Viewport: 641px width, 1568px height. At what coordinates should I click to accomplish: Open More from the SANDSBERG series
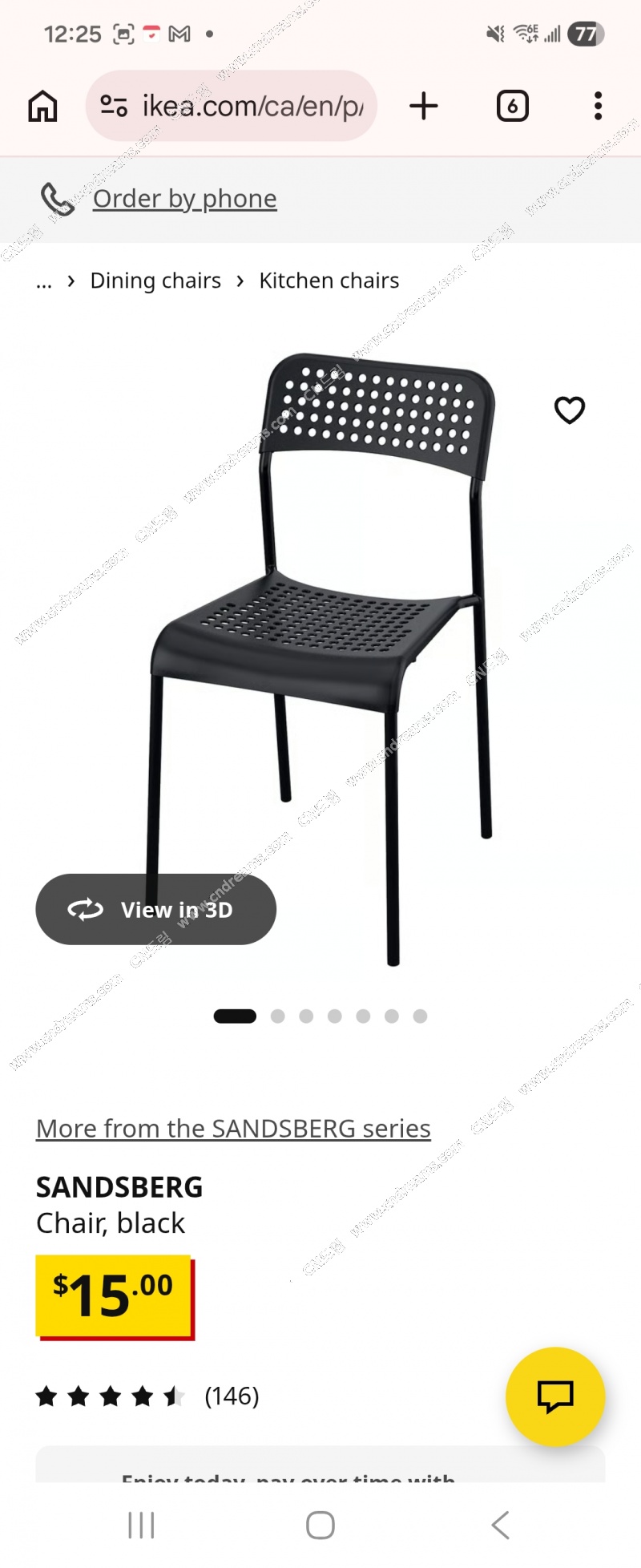click(x=233, y=1129)
